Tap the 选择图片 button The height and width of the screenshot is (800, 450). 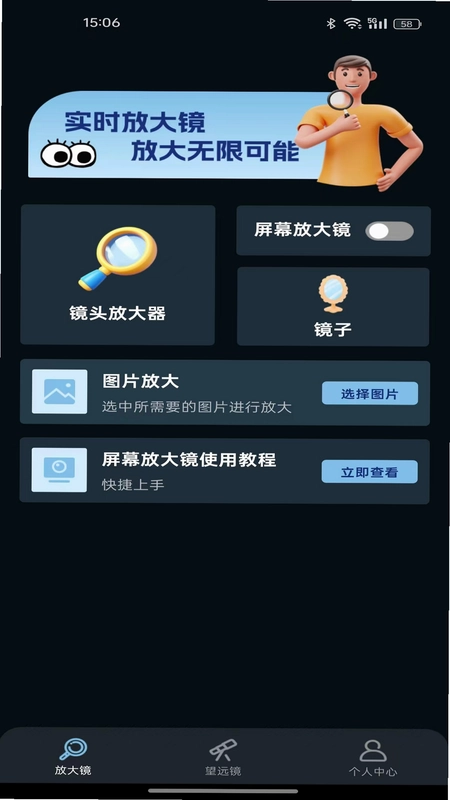coord(369,393)
